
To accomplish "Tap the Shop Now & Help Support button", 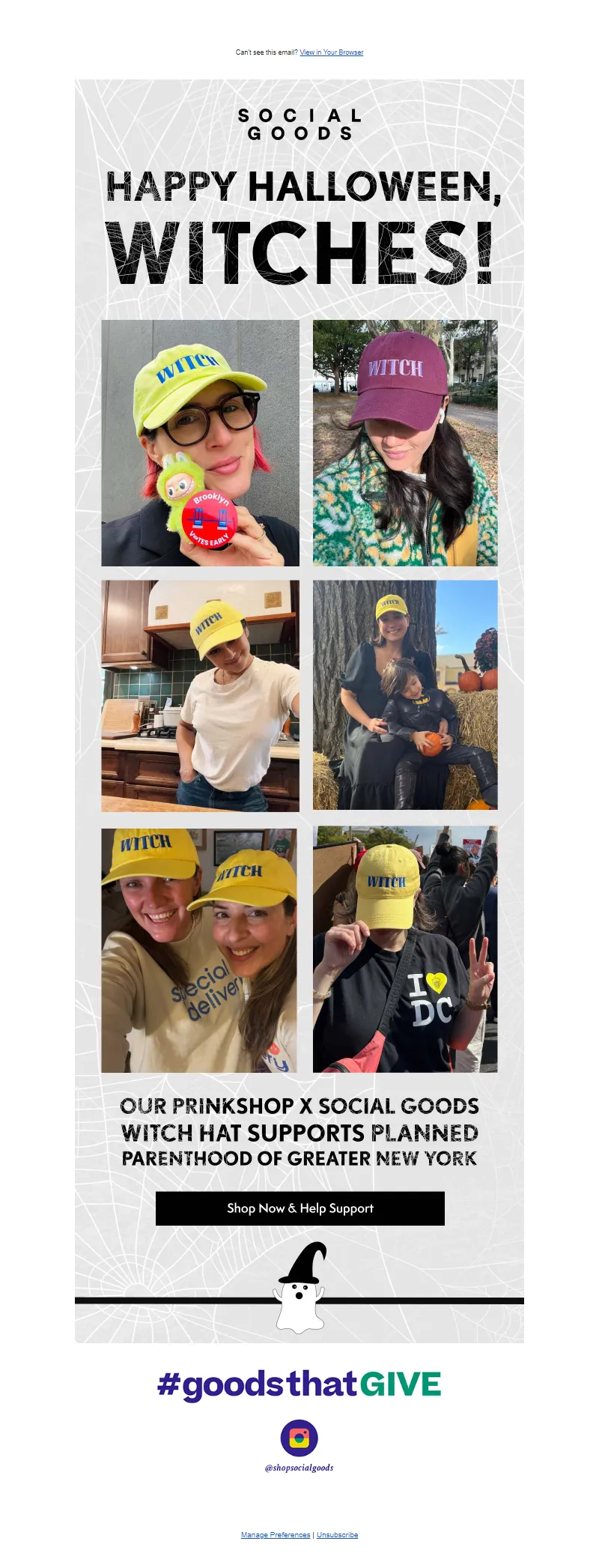I will 299,1208.
